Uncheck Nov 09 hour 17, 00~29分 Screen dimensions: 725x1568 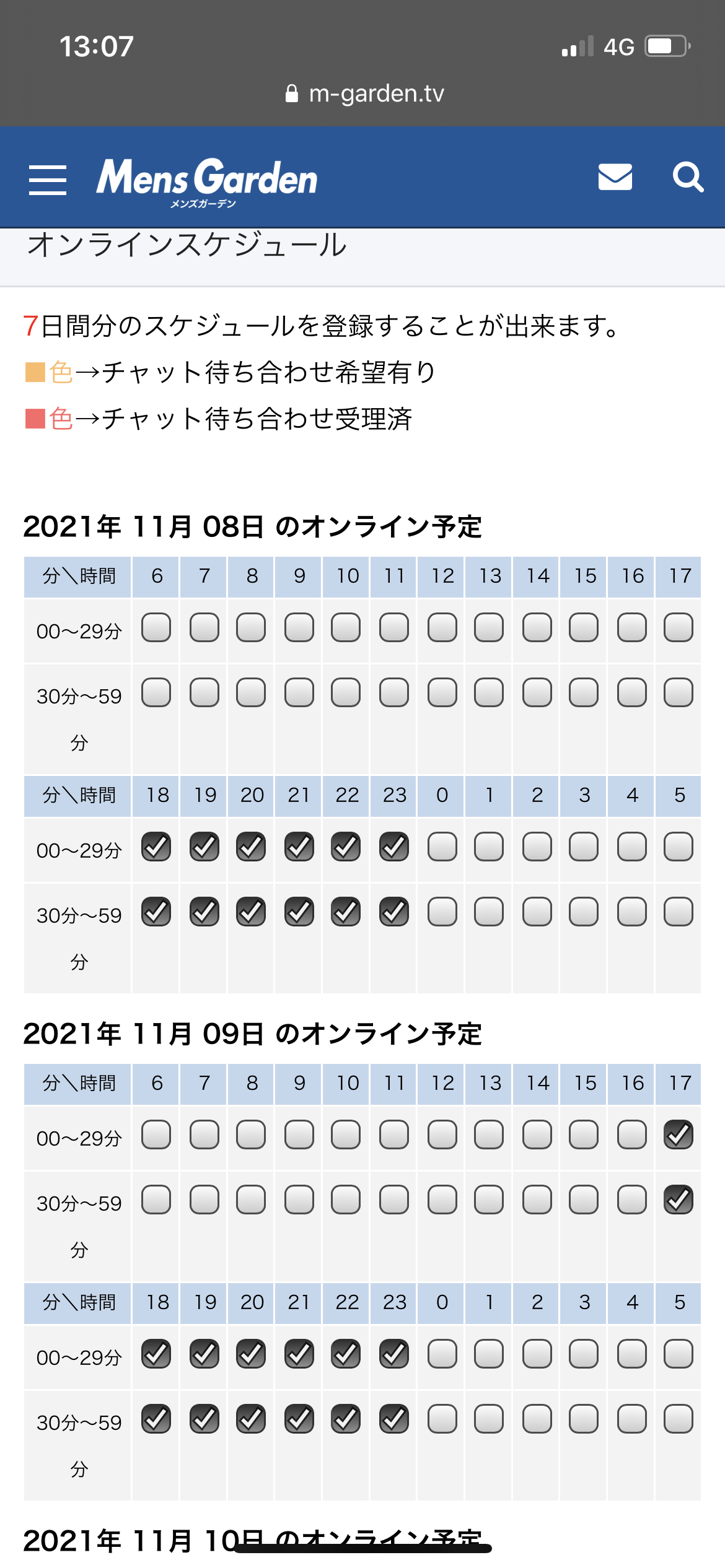[679, 1135]
